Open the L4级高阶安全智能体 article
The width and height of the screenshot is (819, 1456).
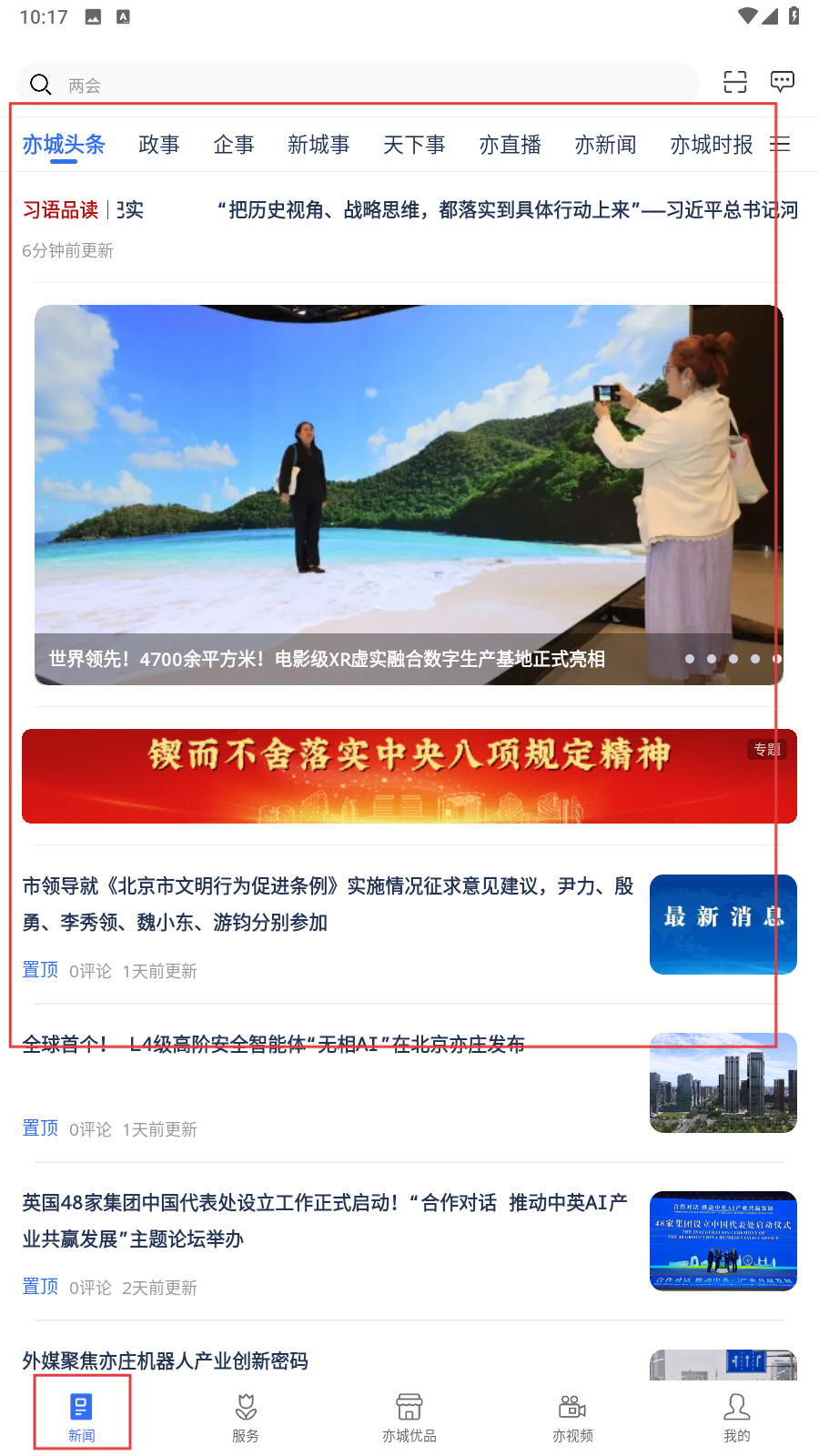pos(273,1045)
